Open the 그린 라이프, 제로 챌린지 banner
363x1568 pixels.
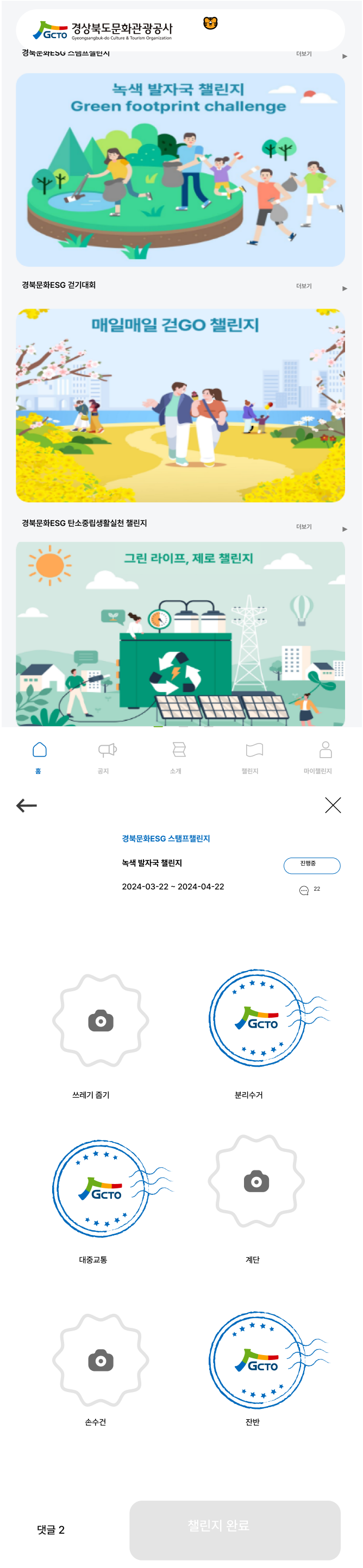180,634
